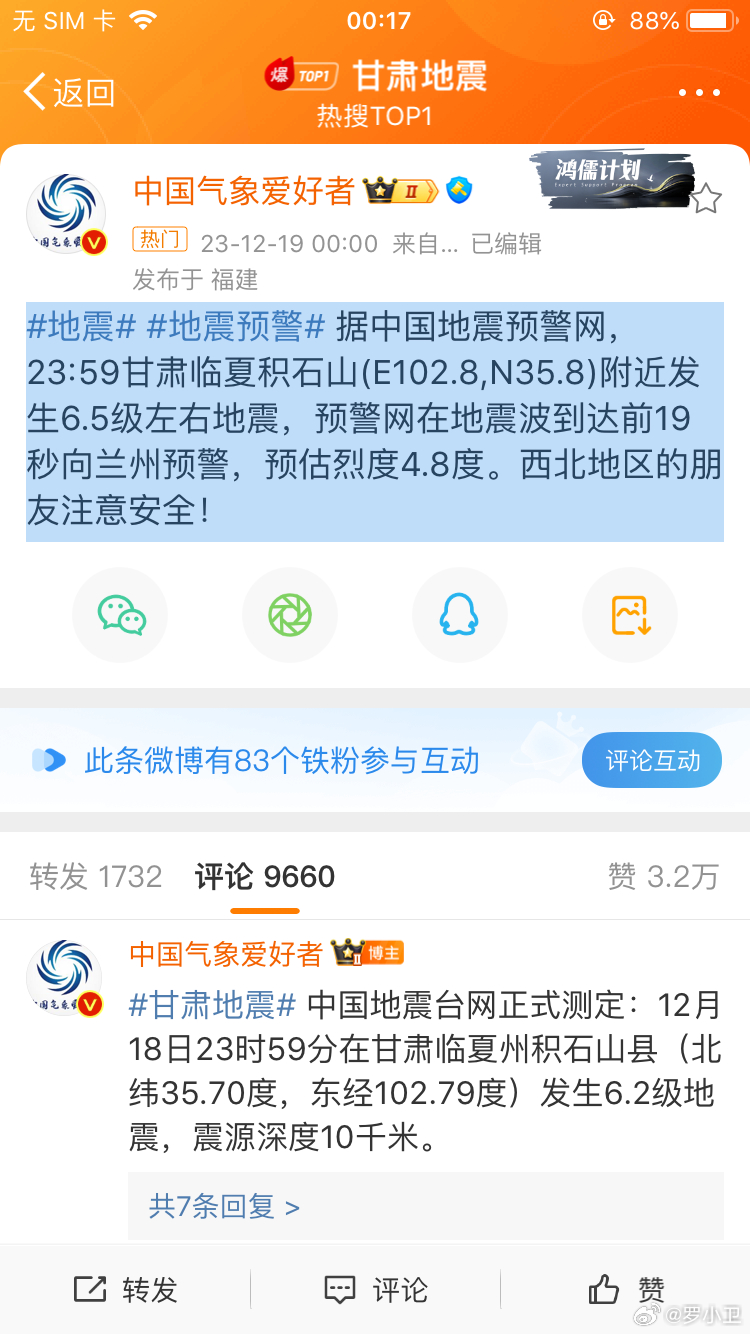Open the #地震预警# hashtag topic
Viewport: 750px width, 1334px height.
point(236,326)
